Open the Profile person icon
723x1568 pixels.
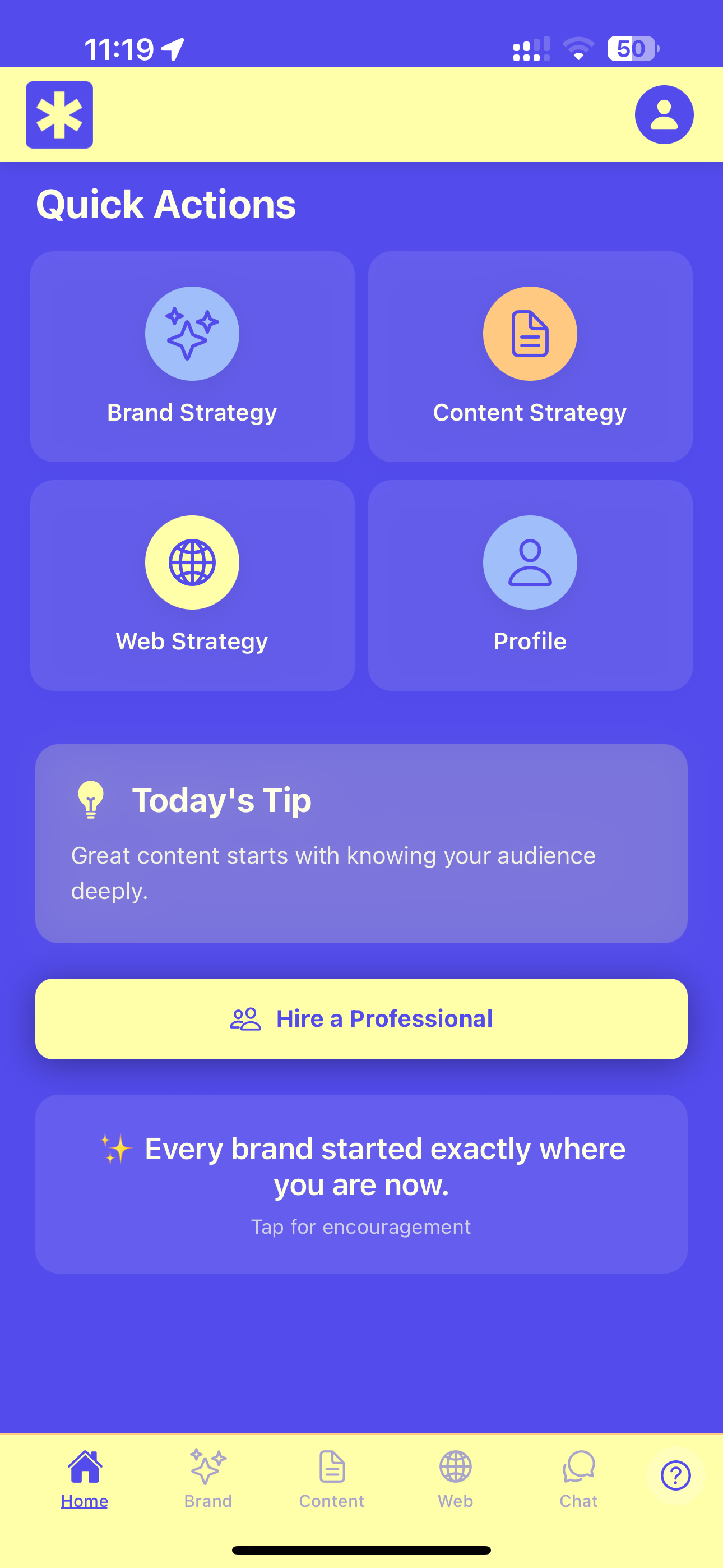point(529,562)
